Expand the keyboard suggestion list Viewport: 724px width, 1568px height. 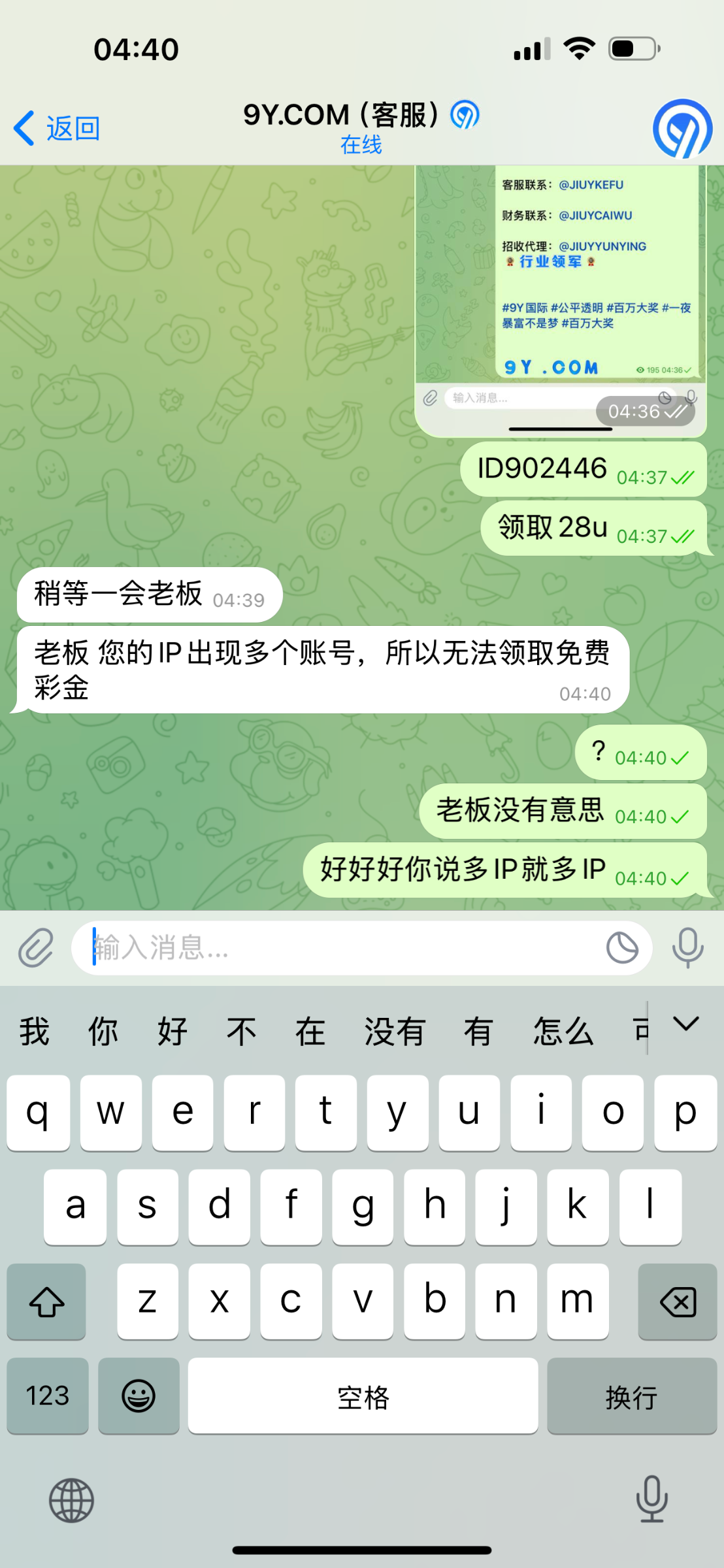coord(686,1024)
